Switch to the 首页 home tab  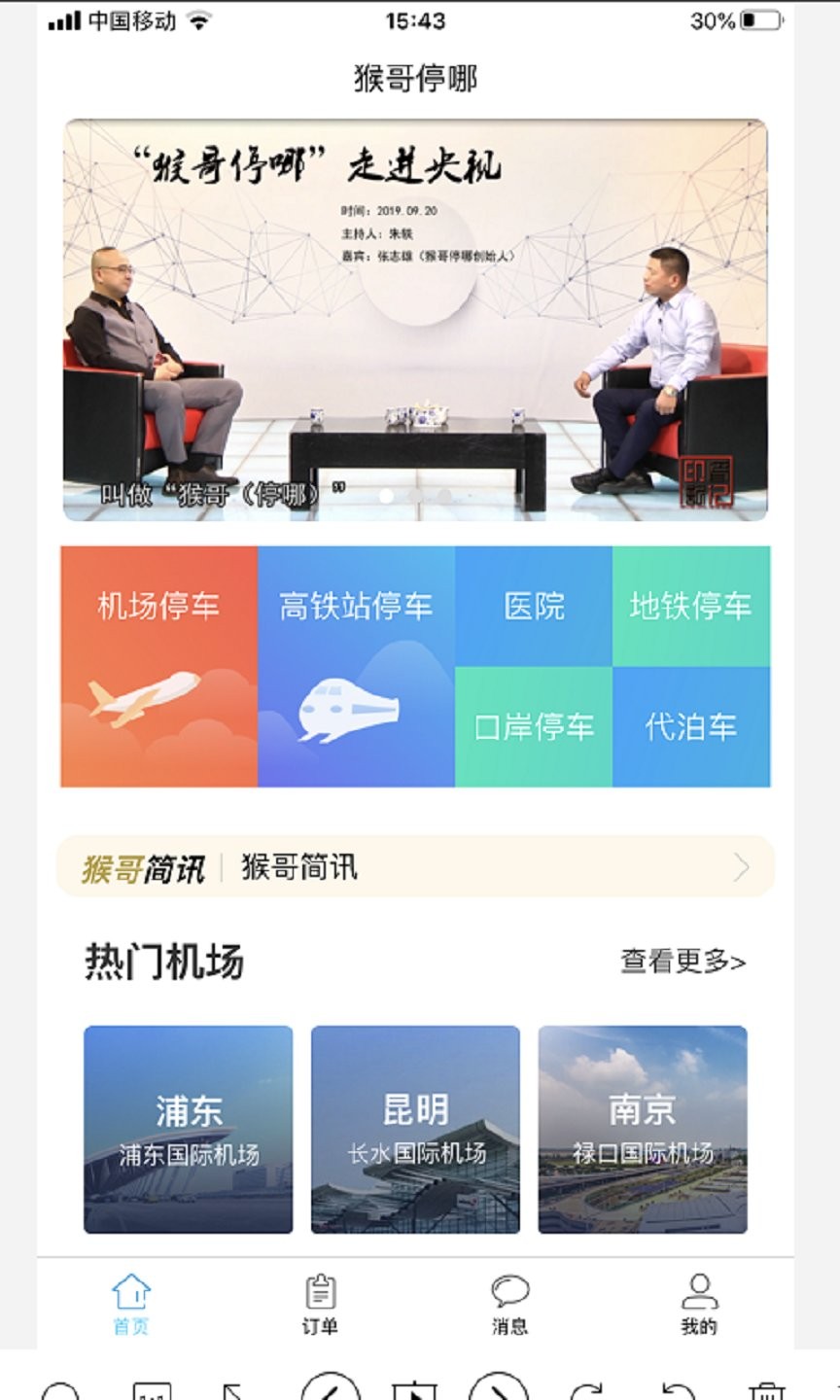tap(131, 1304)
